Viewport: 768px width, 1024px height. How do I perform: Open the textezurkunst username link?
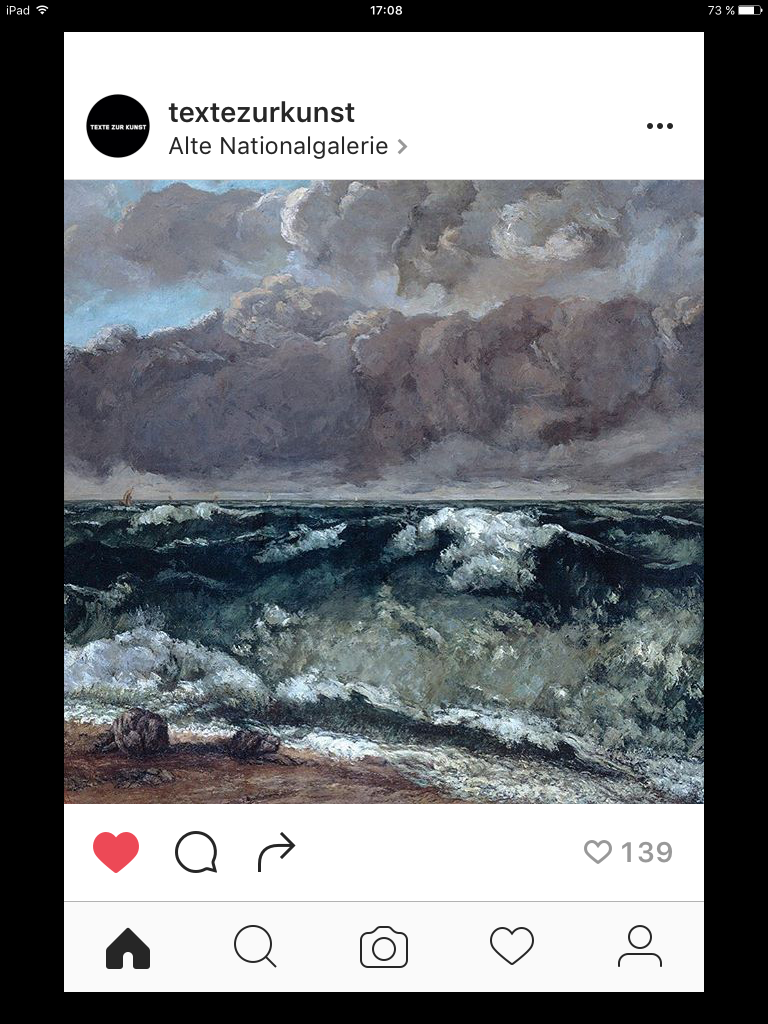(x=261, y=112)
